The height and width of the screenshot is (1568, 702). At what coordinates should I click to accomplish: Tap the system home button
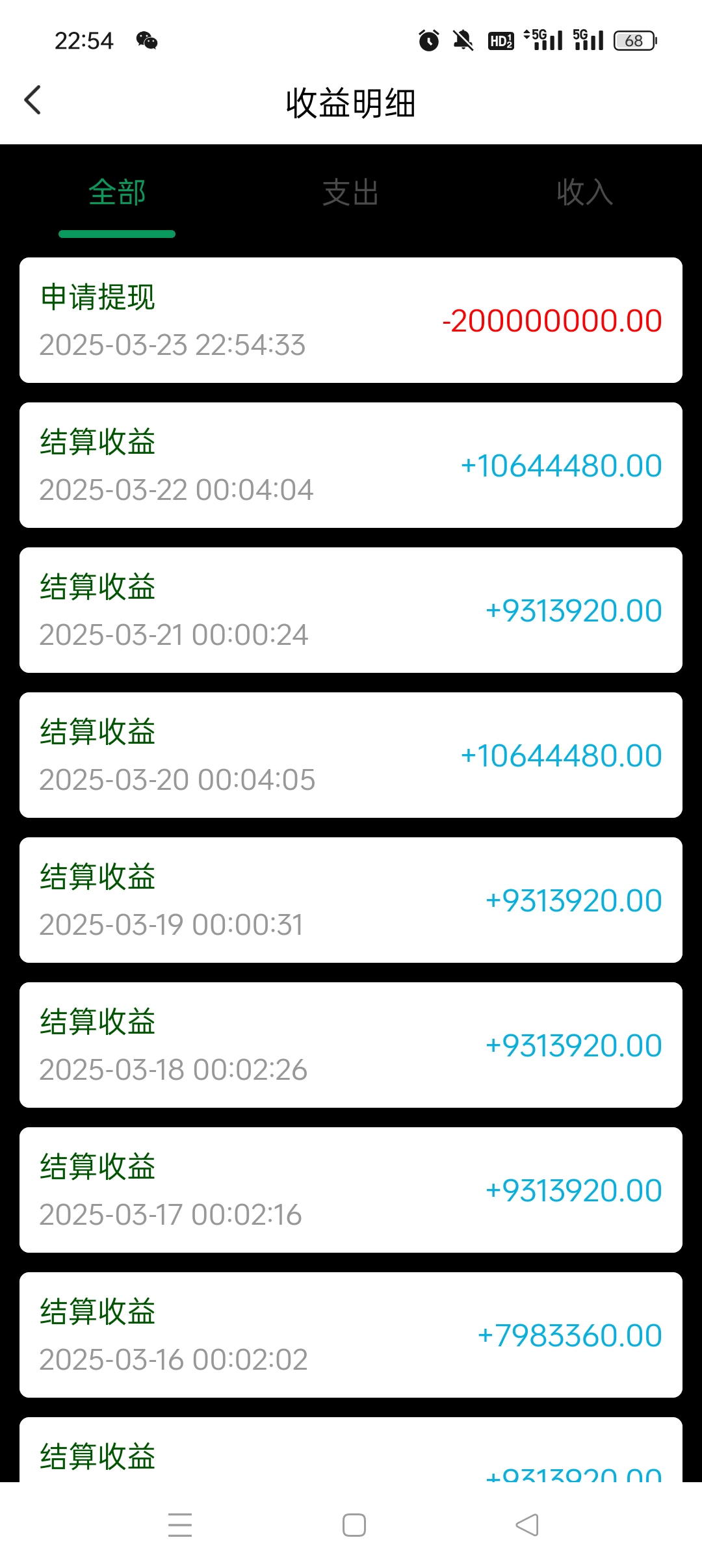point(354,1525)
